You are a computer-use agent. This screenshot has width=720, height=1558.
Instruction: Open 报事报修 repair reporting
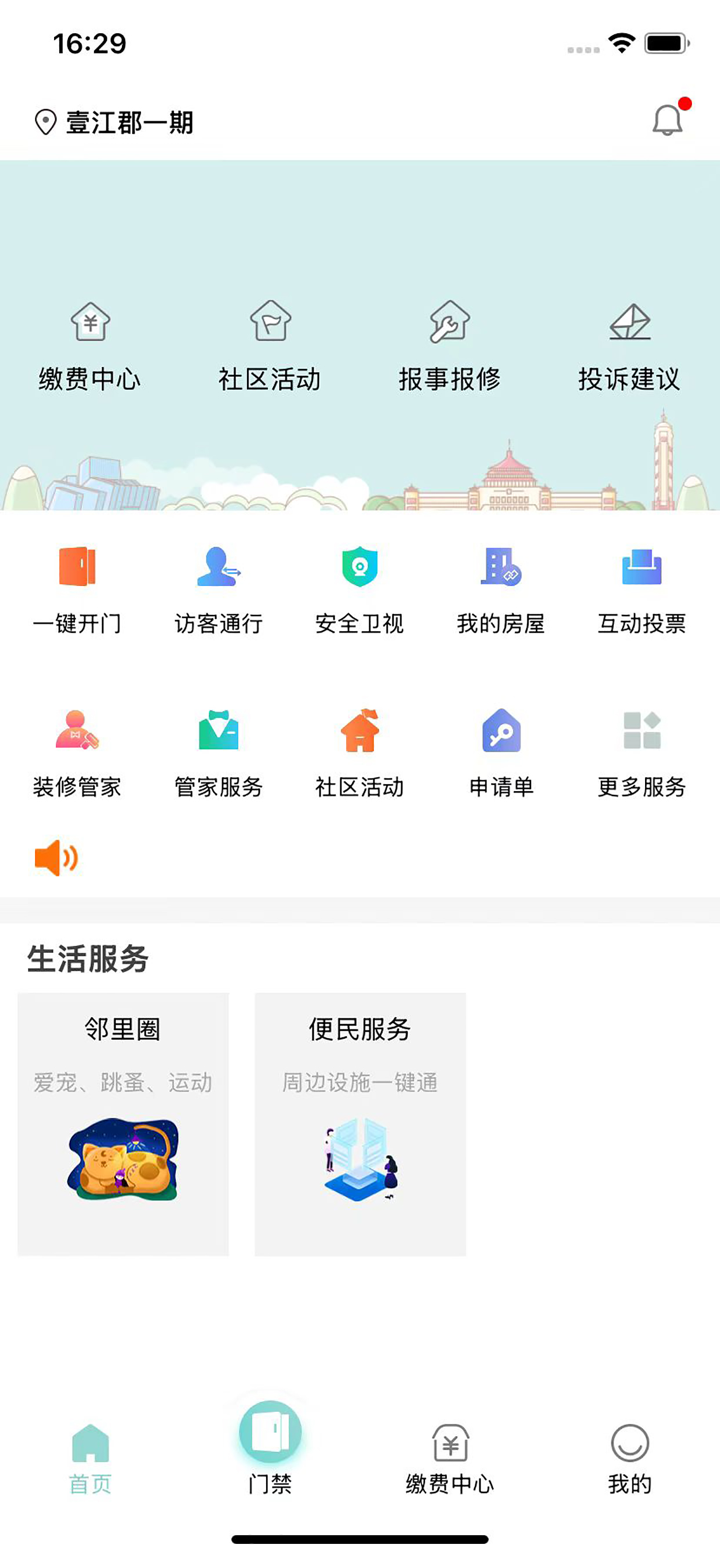click(450, 345)
